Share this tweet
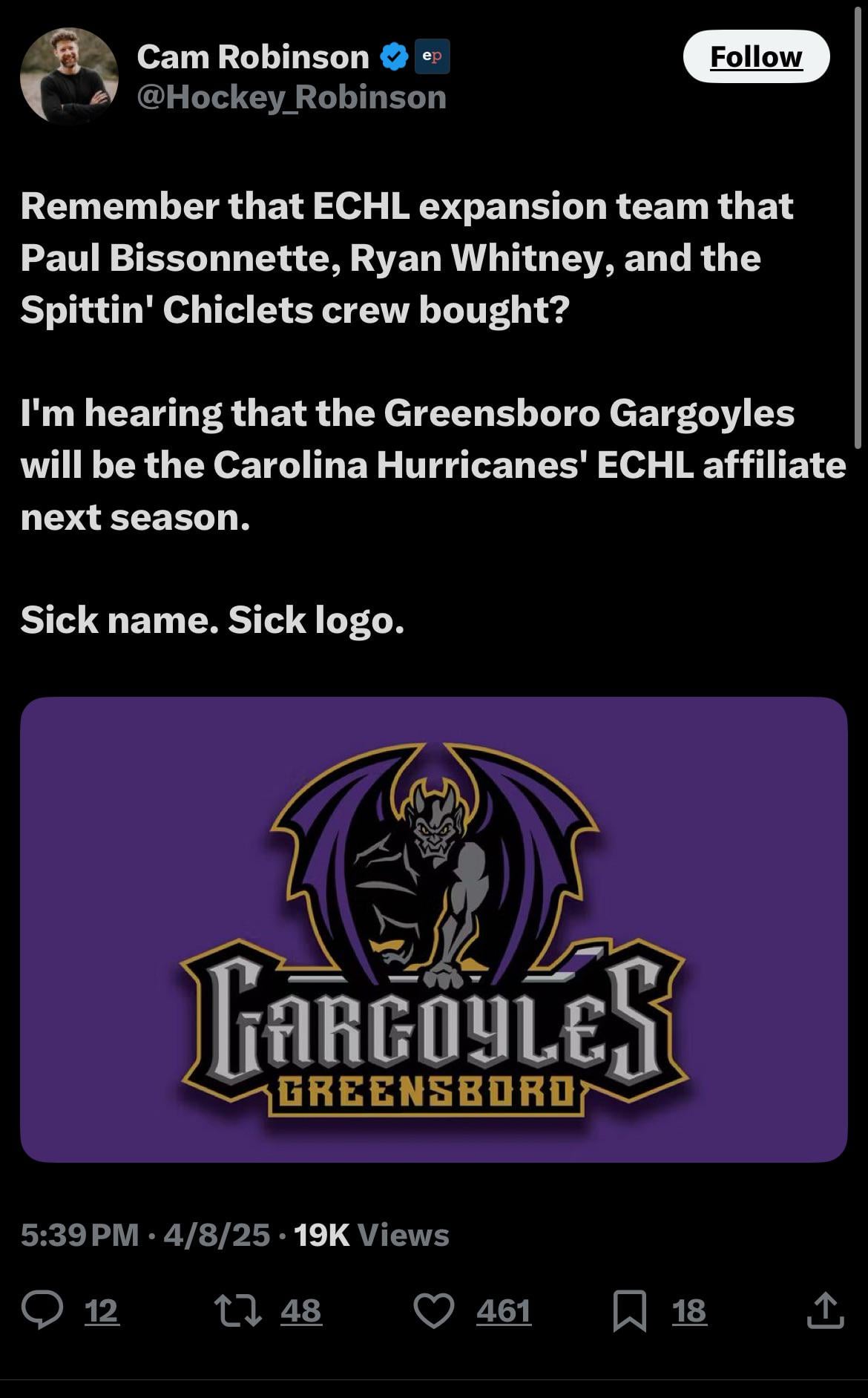868x1398 pixels. point(825,1310)
